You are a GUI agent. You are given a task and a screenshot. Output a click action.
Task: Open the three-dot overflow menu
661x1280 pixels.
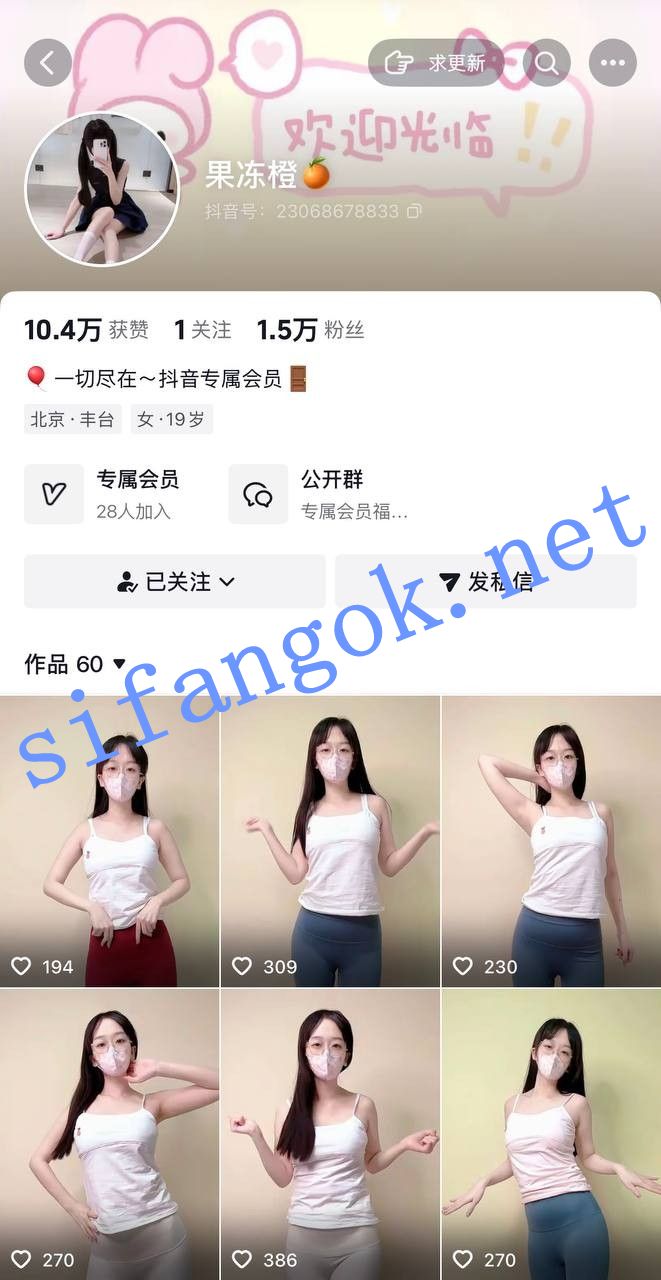coord(612,63)
